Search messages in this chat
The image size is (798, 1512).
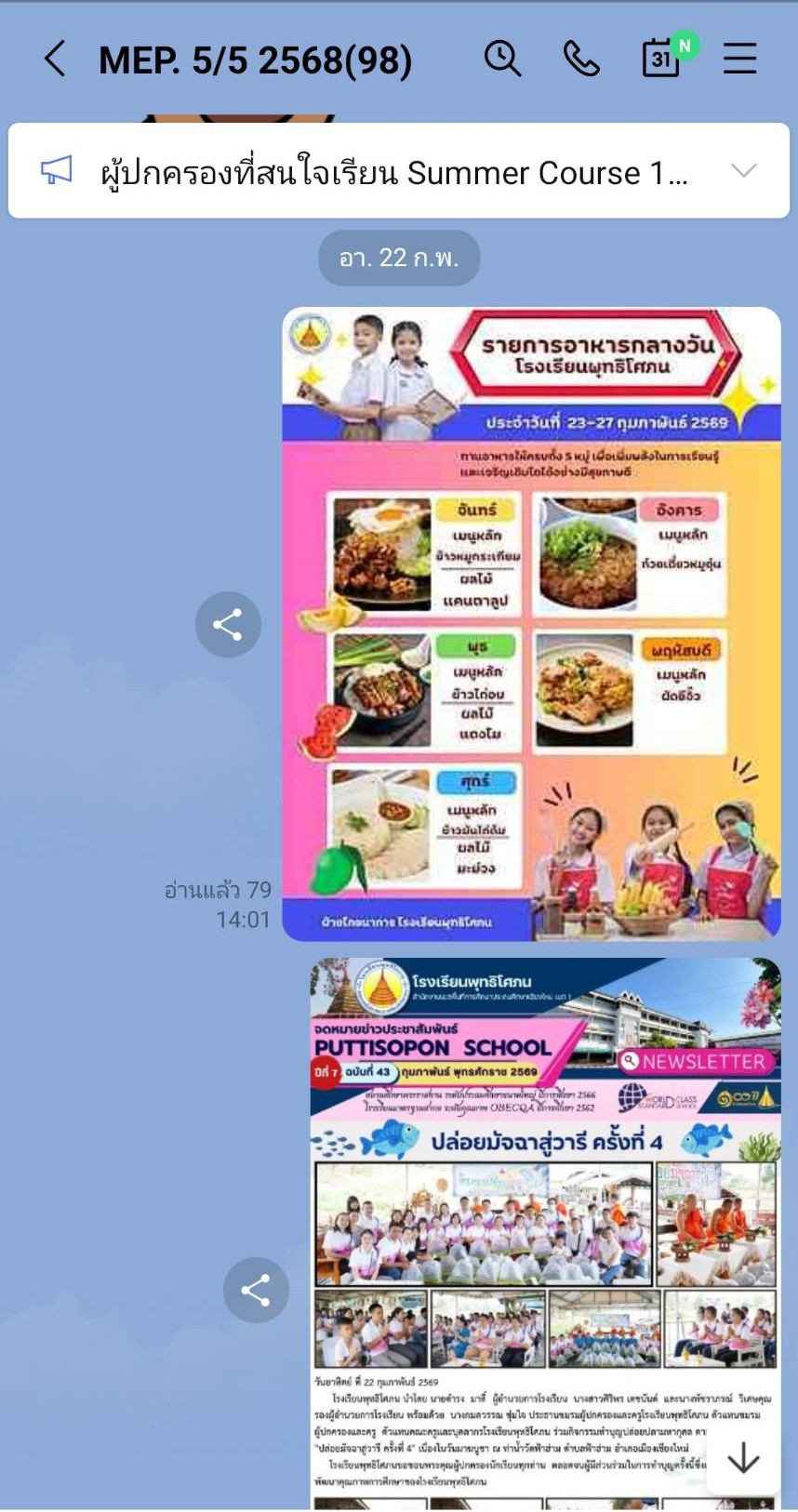pos(502,59)
